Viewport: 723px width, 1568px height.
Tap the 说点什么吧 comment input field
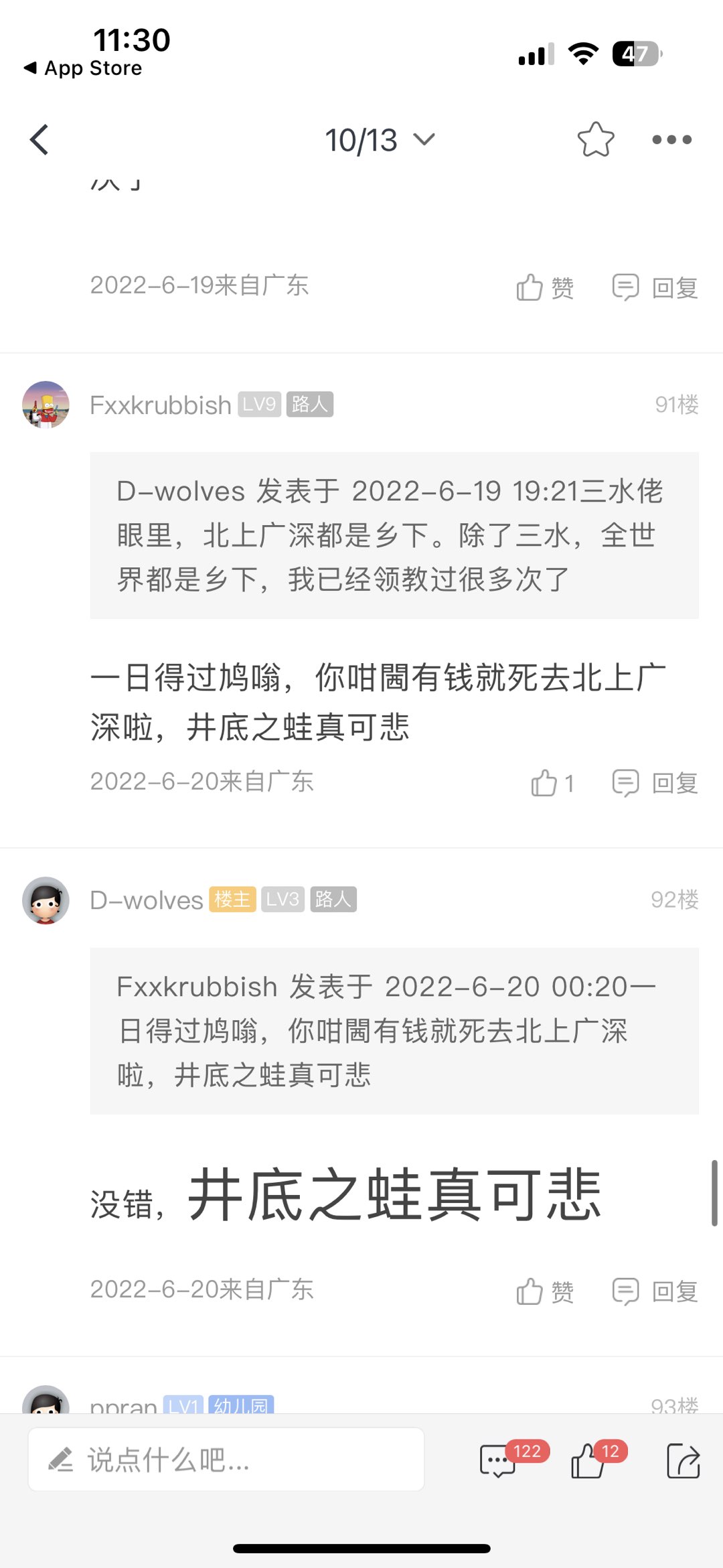[226, 1460]
